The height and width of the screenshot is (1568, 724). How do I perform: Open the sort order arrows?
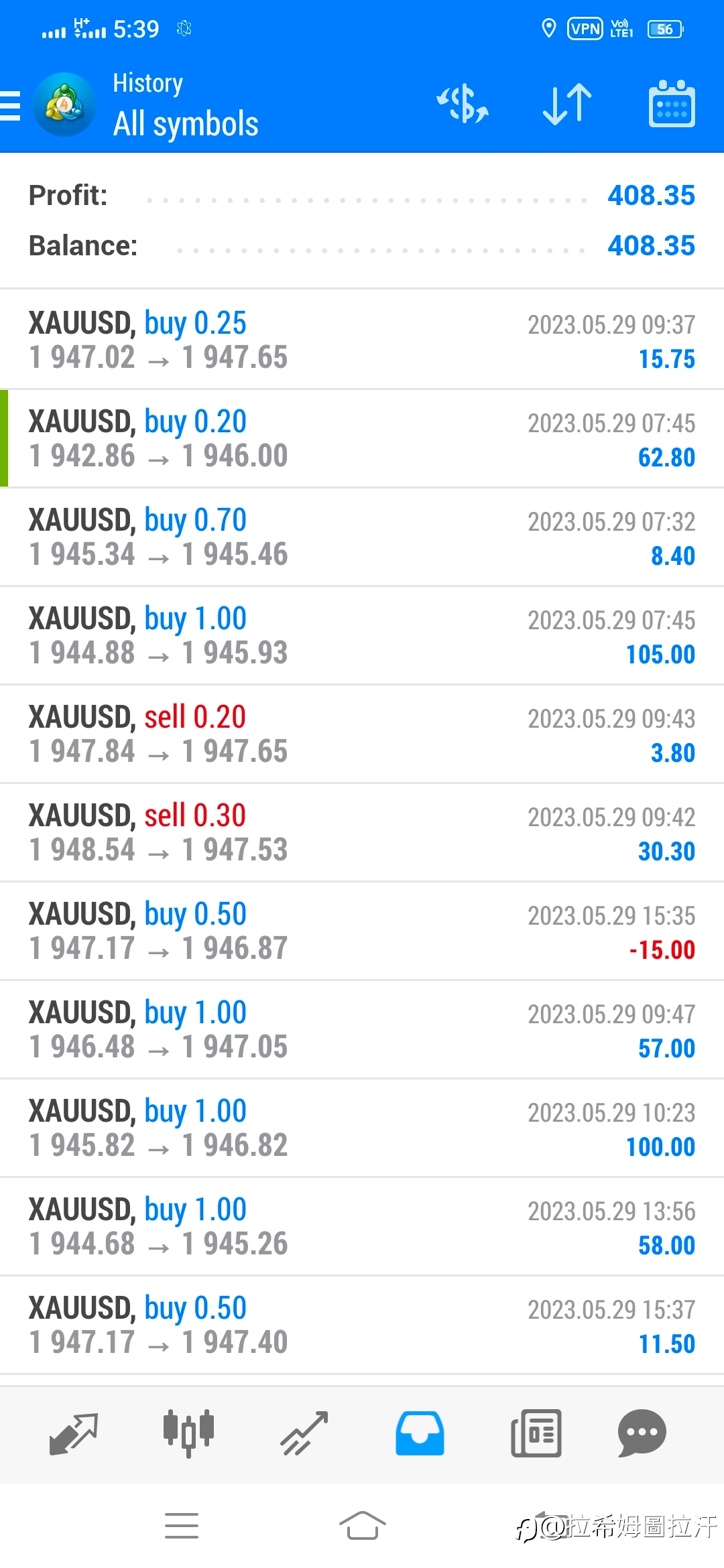tap(567, 105)
